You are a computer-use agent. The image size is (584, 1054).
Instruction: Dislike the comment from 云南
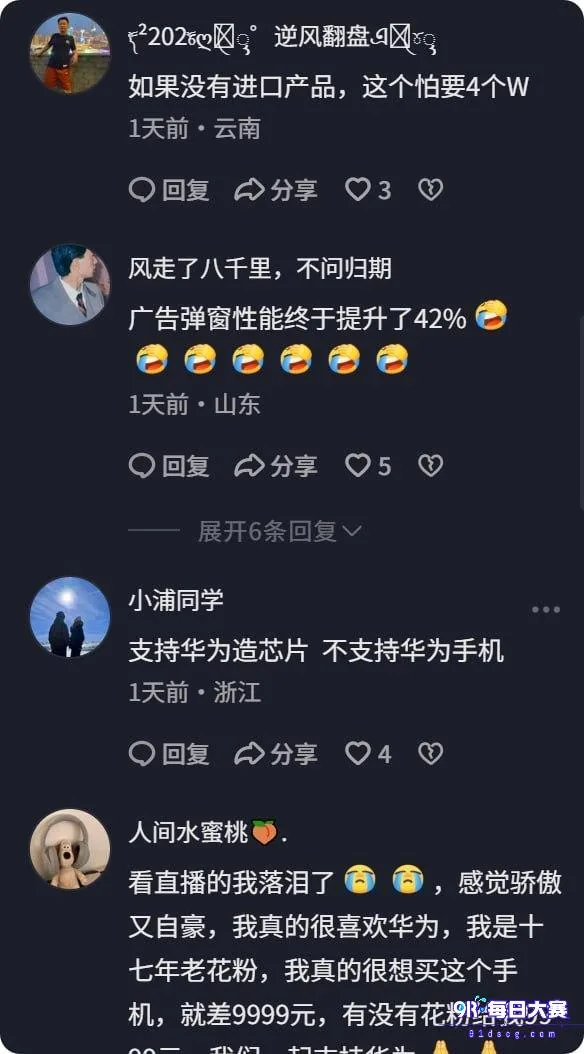click(430, 190)
